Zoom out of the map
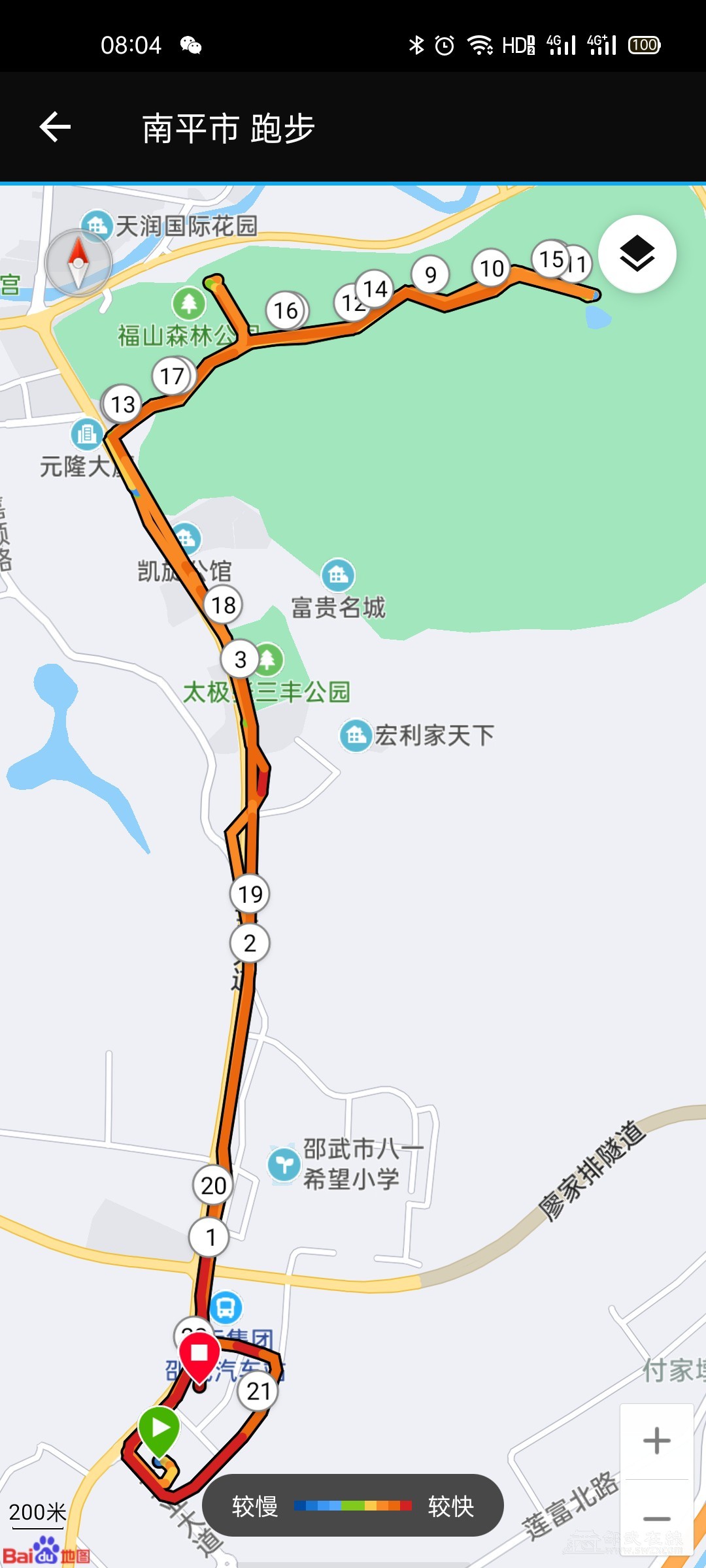Image resolution: width=706 pixels, height=1568 pixels. tap(656, 1518)
